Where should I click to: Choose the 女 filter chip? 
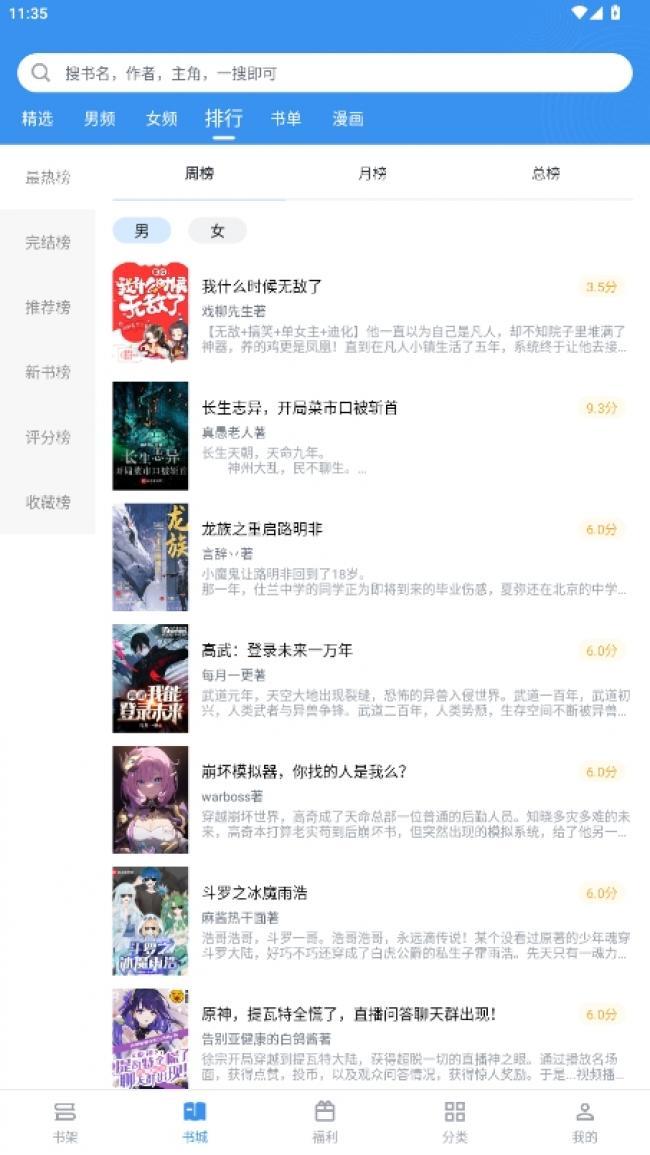[x=217, y=231]
